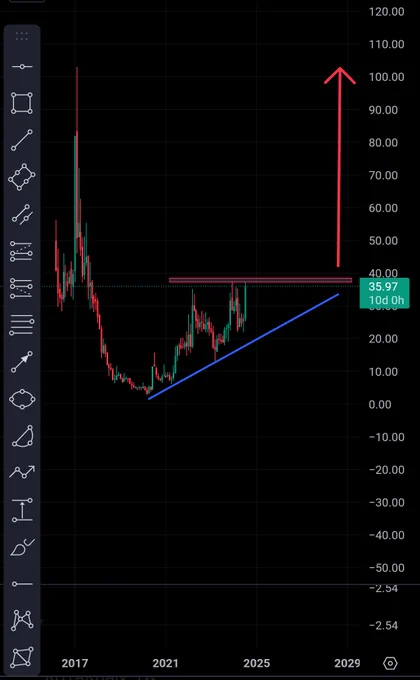Viewport: 420px width, 680px height.
Task: Select the polyline path tool with arrow
Action: pyautogui.click(x=22, y=472)
